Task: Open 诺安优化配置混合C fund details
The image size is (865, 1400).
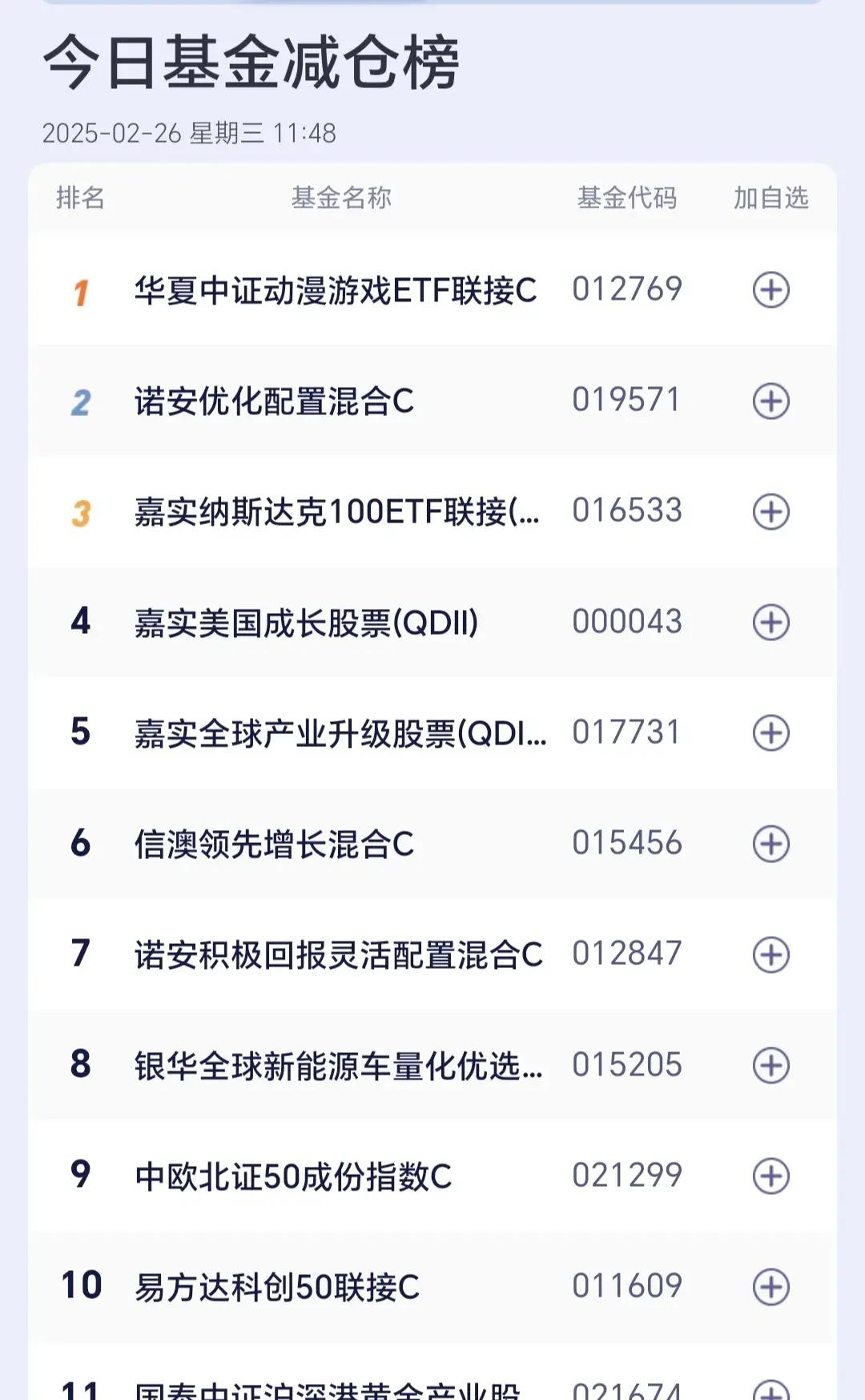Action: [274, 401]
